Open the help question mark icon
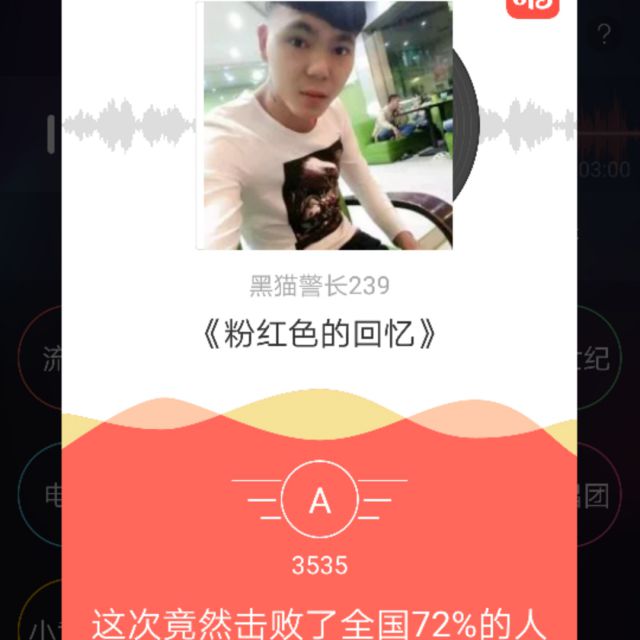This screenshot has width=640, height=640. tap(604, 36)
